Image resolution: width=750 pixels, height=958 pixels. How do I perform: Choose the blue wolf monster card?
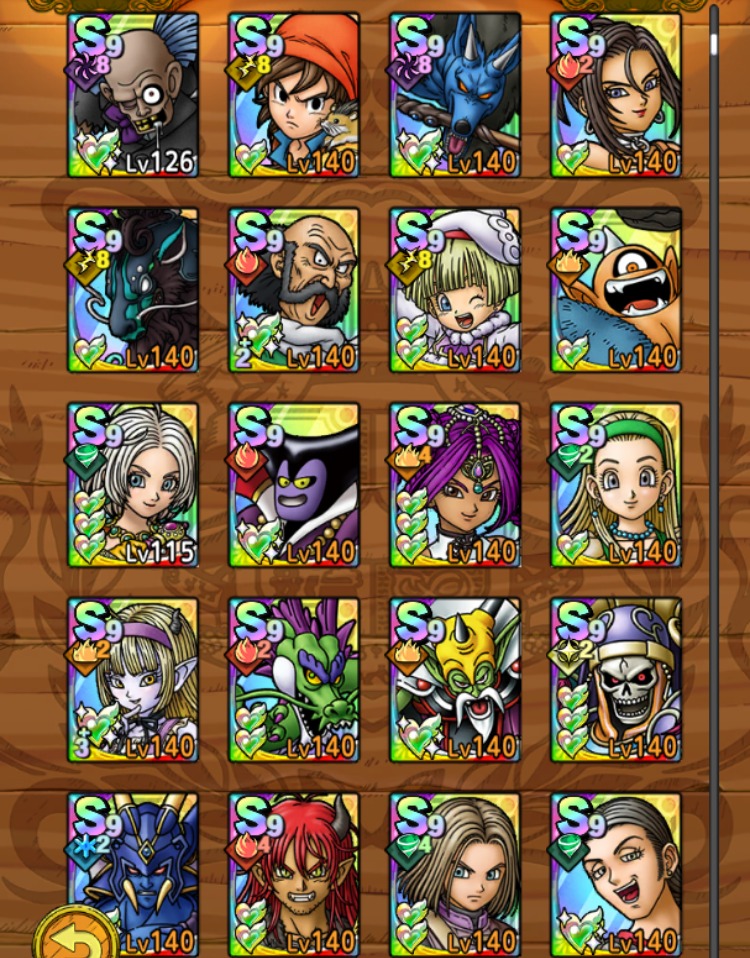pyautogui.click(x=455, y=96)
